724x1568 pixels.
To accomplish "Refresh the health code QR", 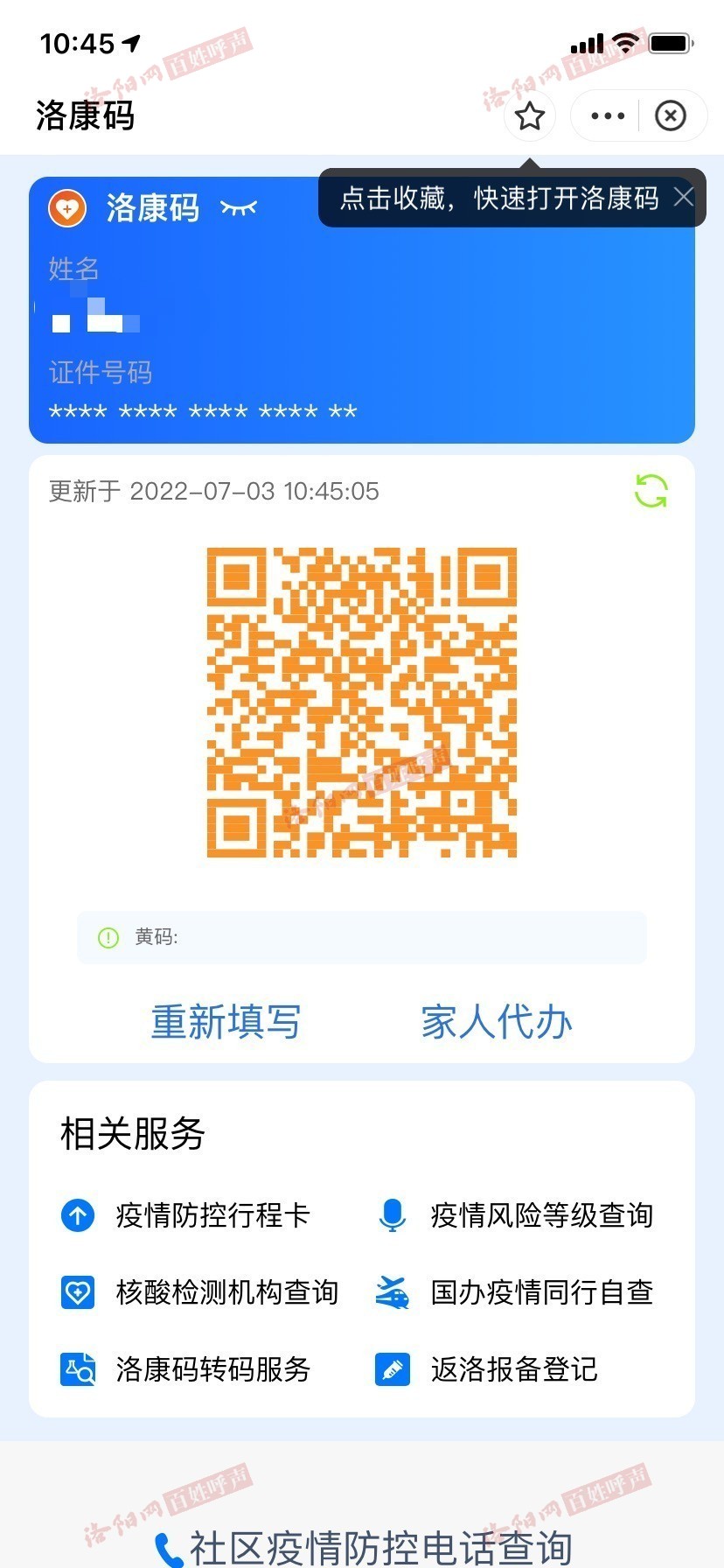I will coord(651,491).
